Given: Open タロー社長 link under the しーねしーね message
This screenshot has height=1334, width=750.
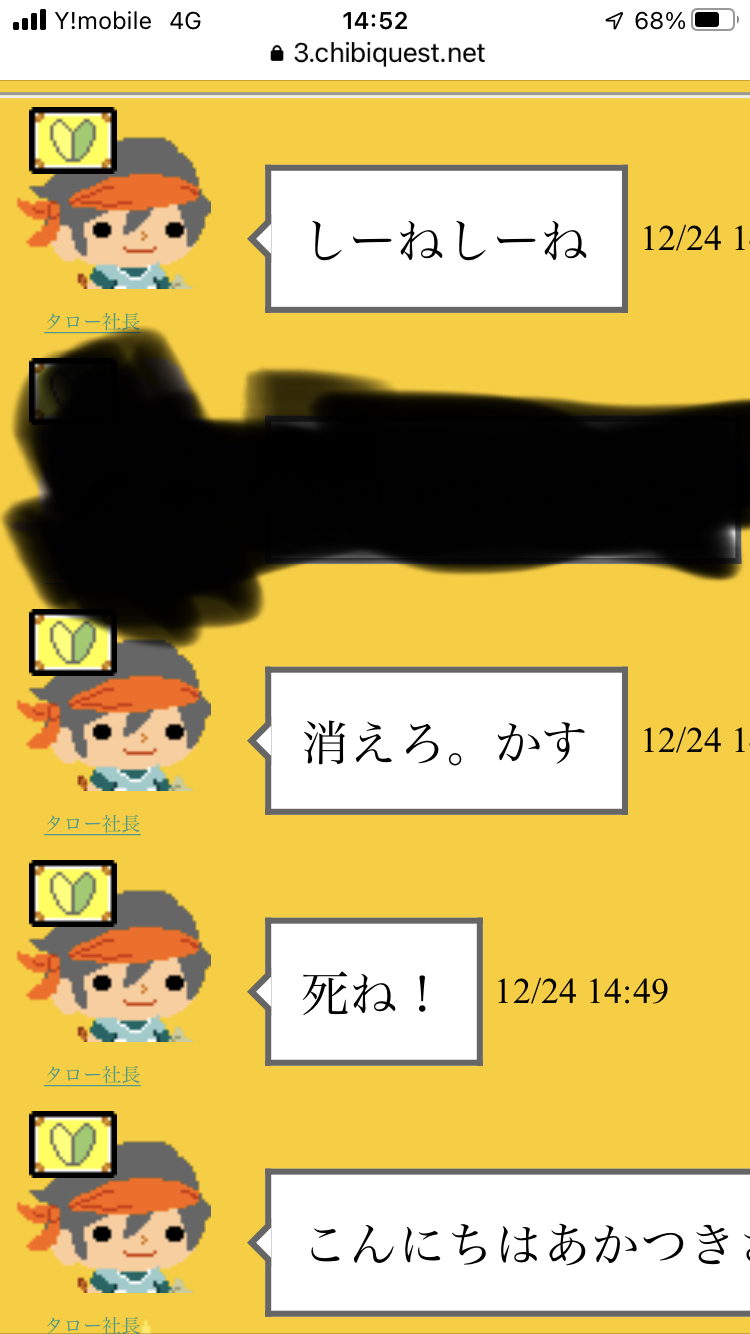Looking at the screenshot, I should (x=92, y=322).
